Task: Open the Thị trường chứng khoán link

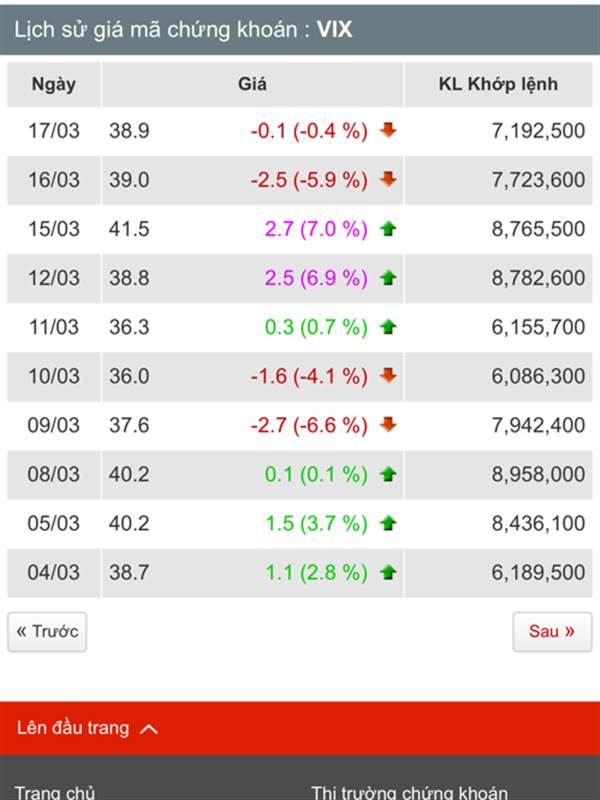Action: coord(409,792)
